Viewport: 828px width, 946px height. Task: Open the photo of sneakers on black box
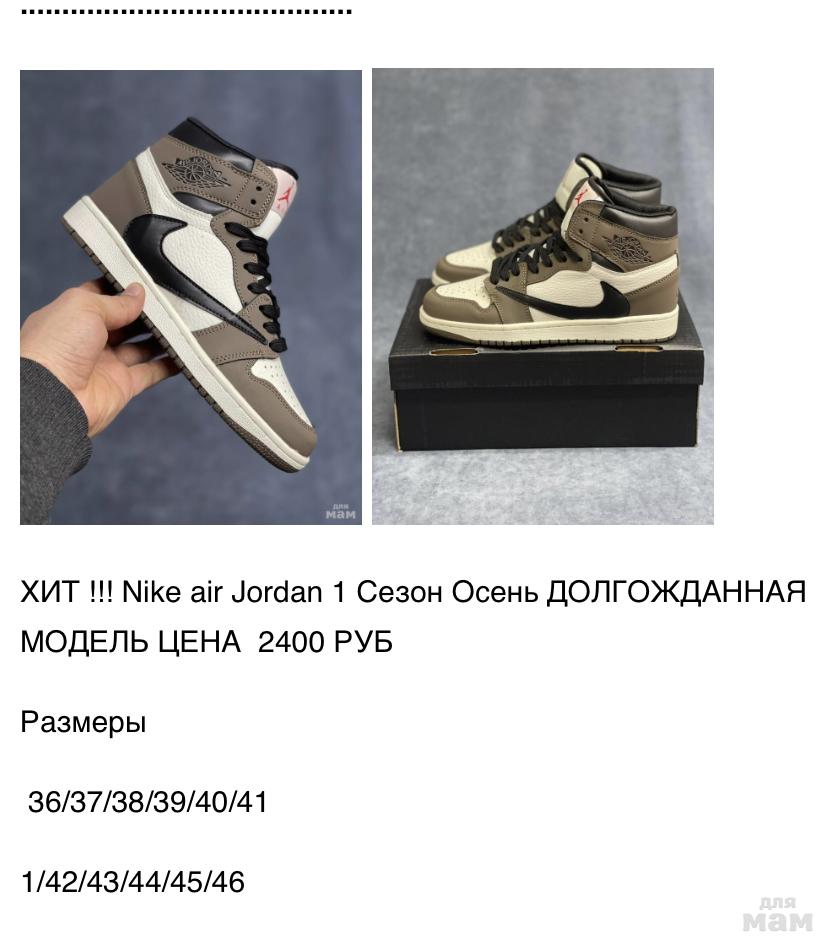[x=543, y=297]
